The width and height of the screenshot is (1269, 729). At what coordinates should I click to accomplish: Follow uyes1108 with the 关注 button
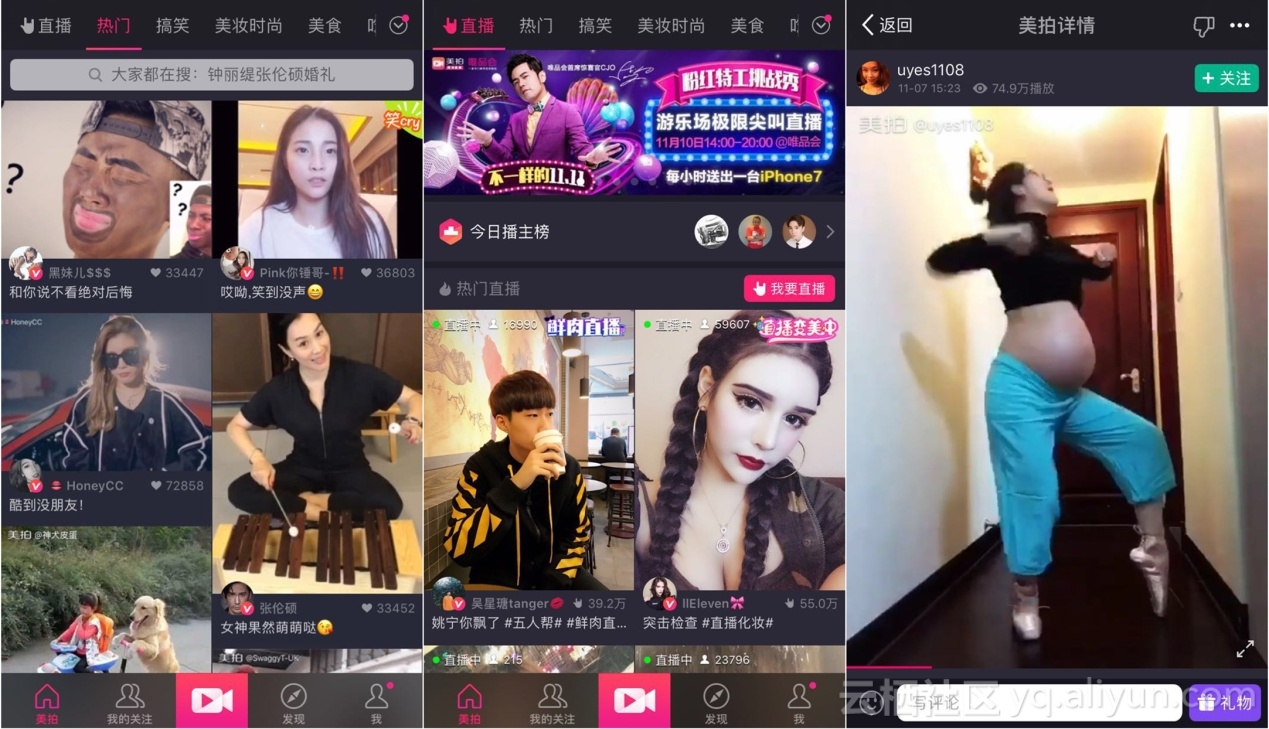[x=1226, y=78]
